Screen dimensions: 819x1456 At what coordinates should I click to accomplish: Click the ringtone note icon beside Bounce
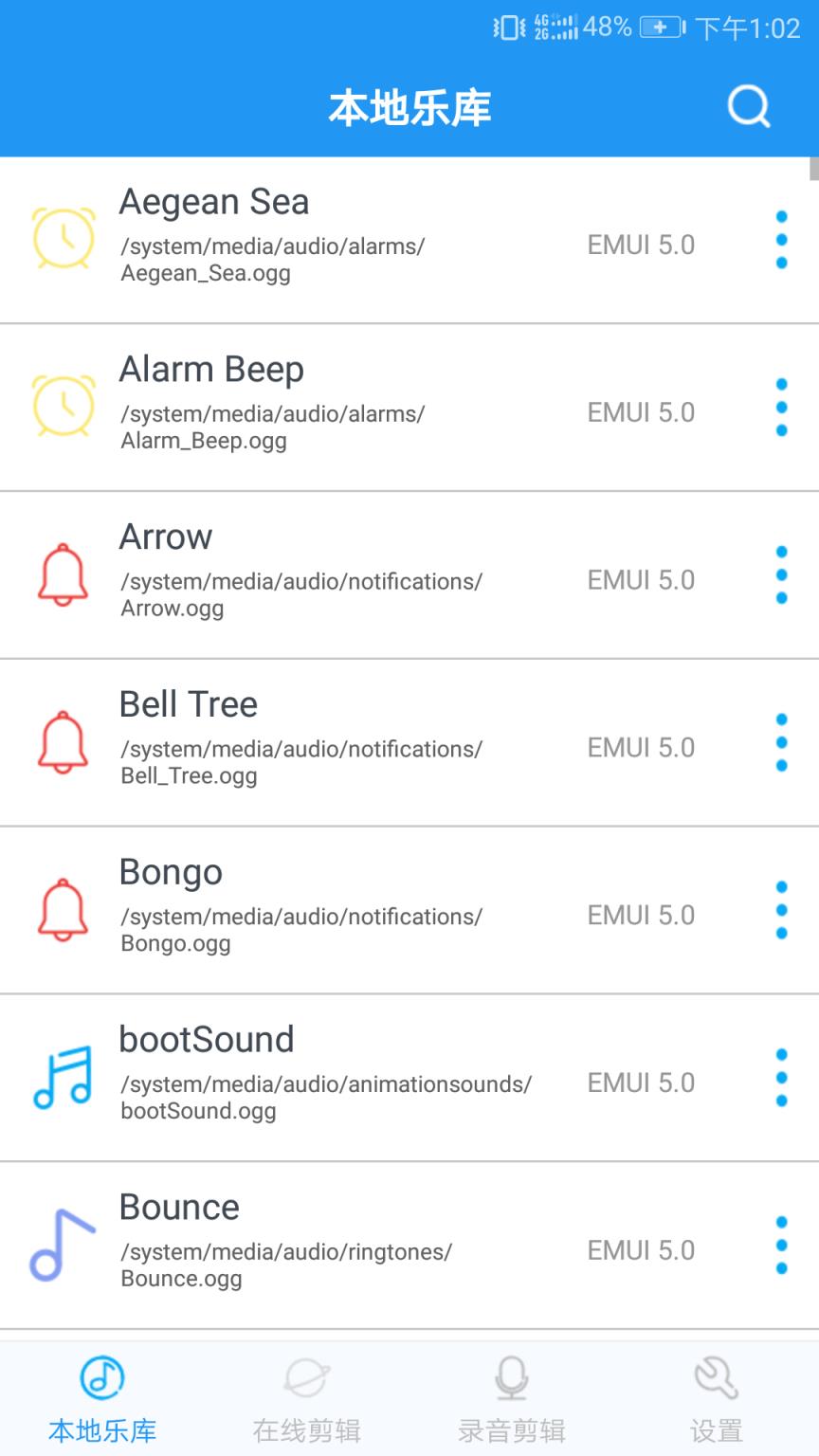coord(63,1245)
